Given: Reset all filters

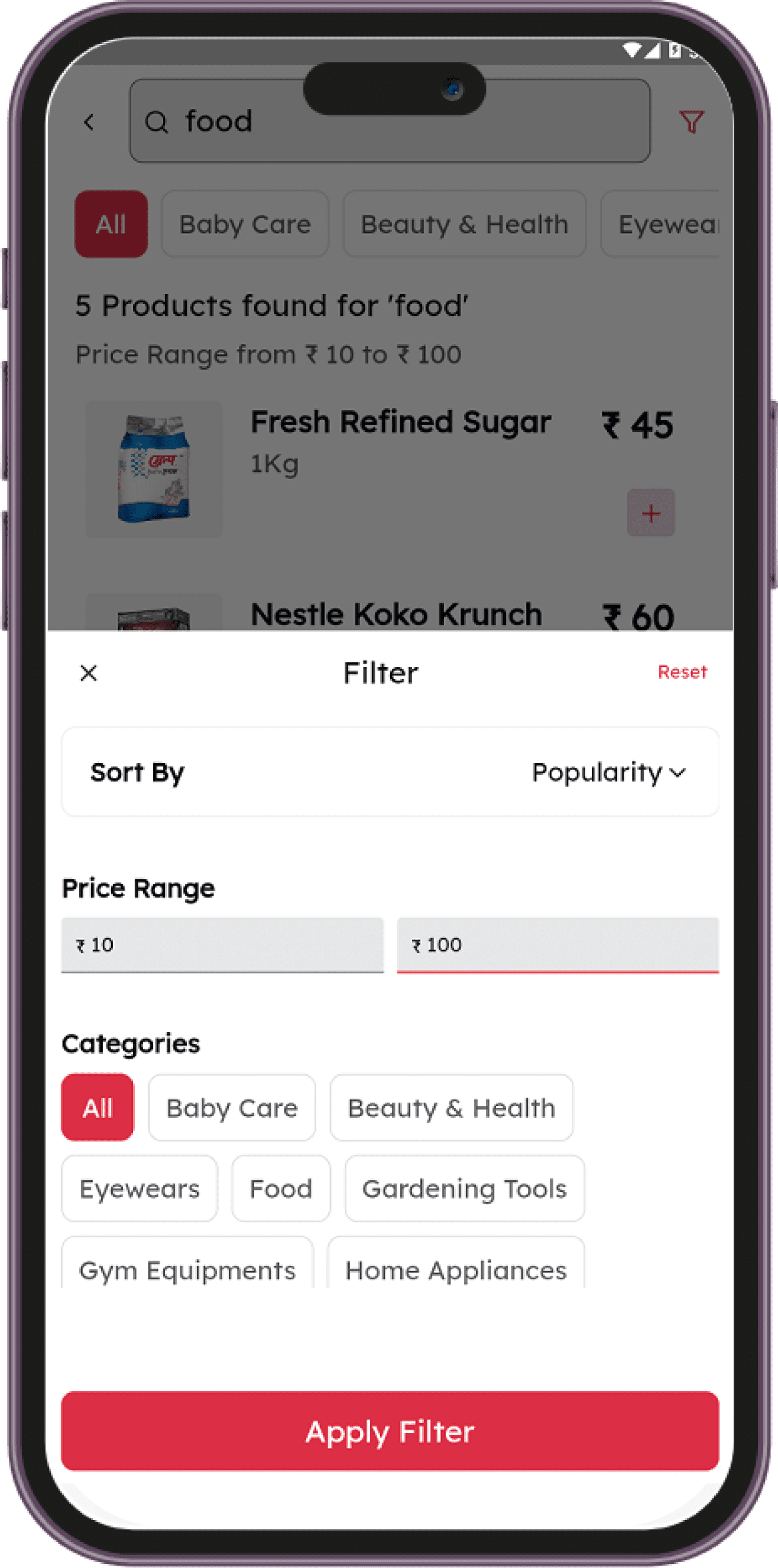Looking at the screenshot, I should pos(682,672).
